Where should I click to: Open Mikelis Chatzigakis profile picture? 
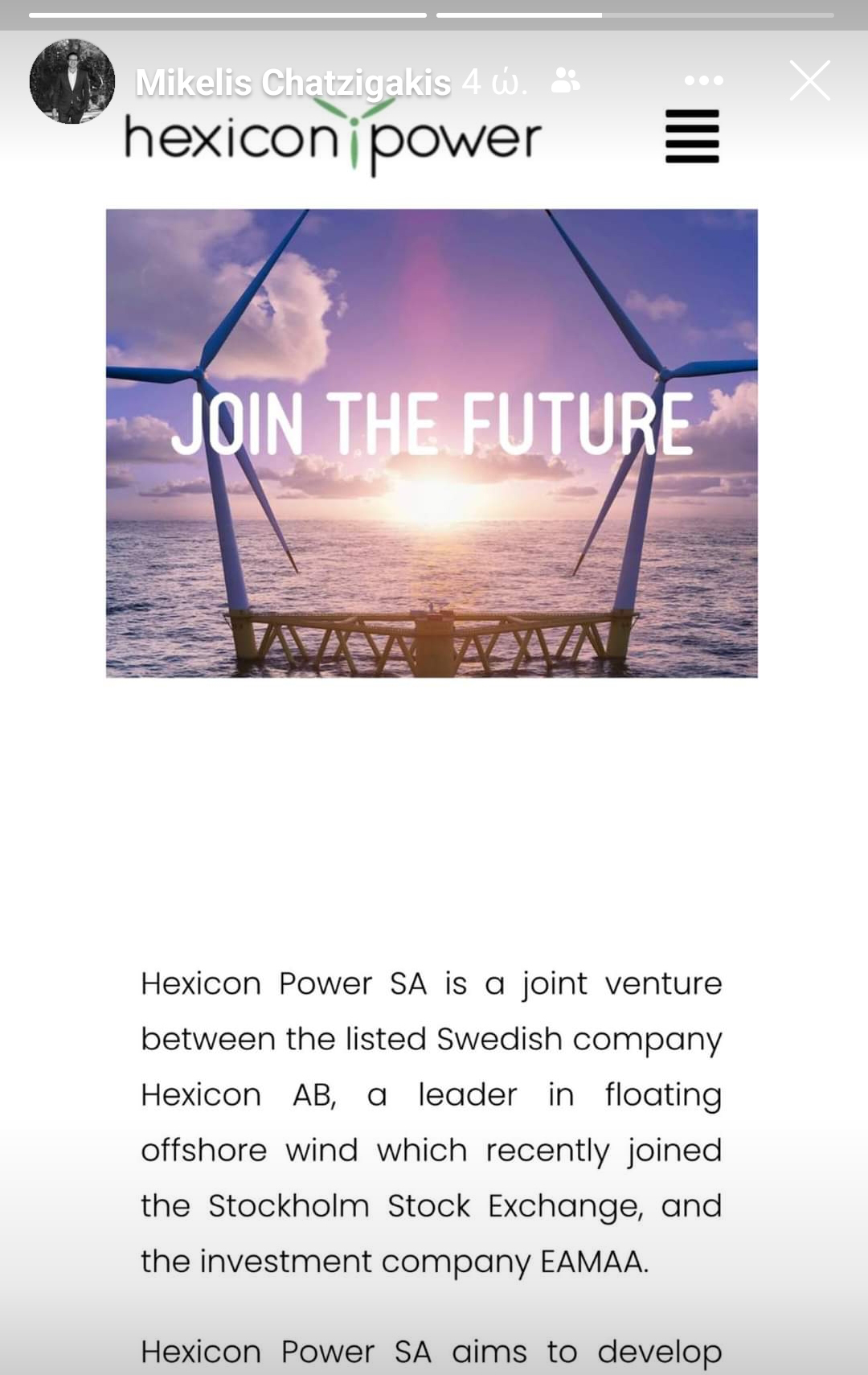(72, 81)
